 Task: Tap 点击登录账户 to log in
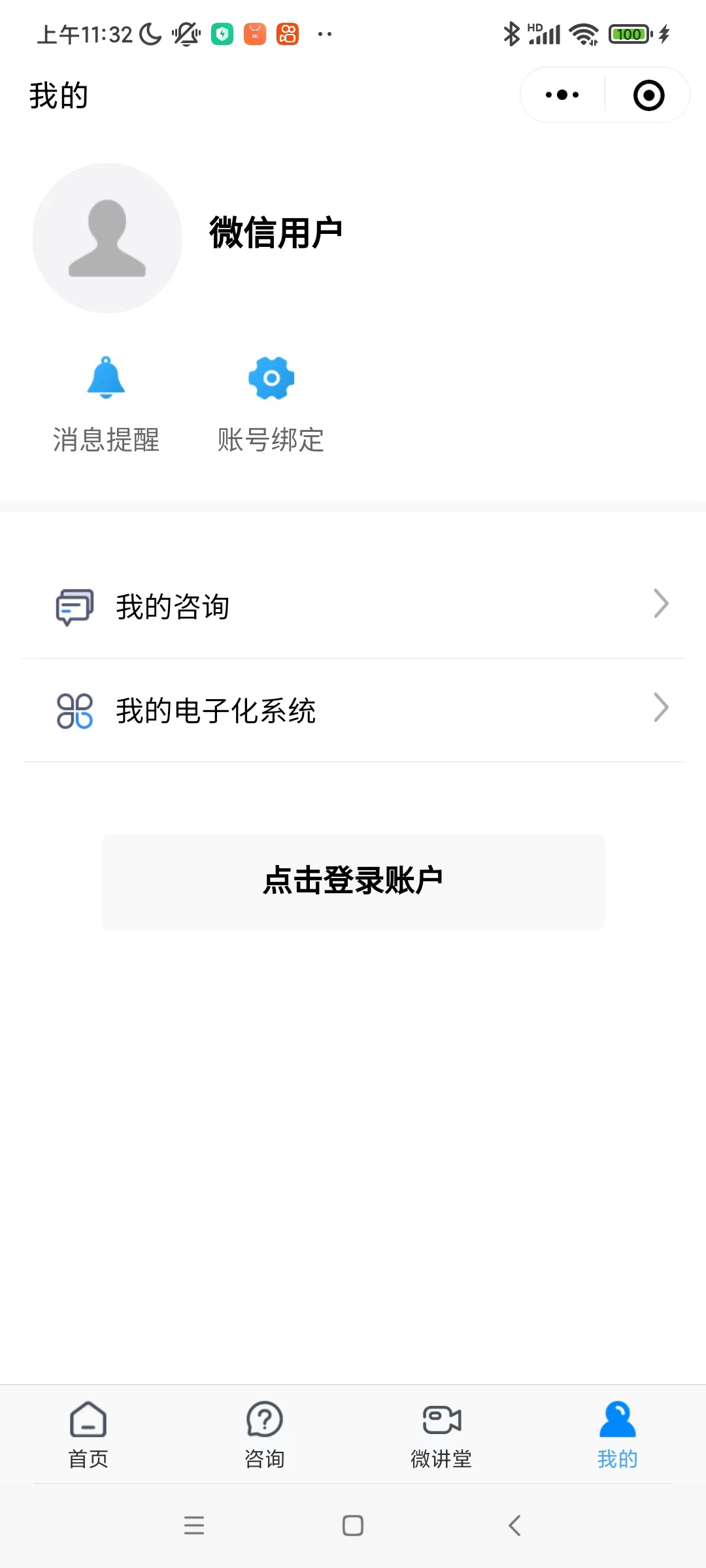pos(353,881)
